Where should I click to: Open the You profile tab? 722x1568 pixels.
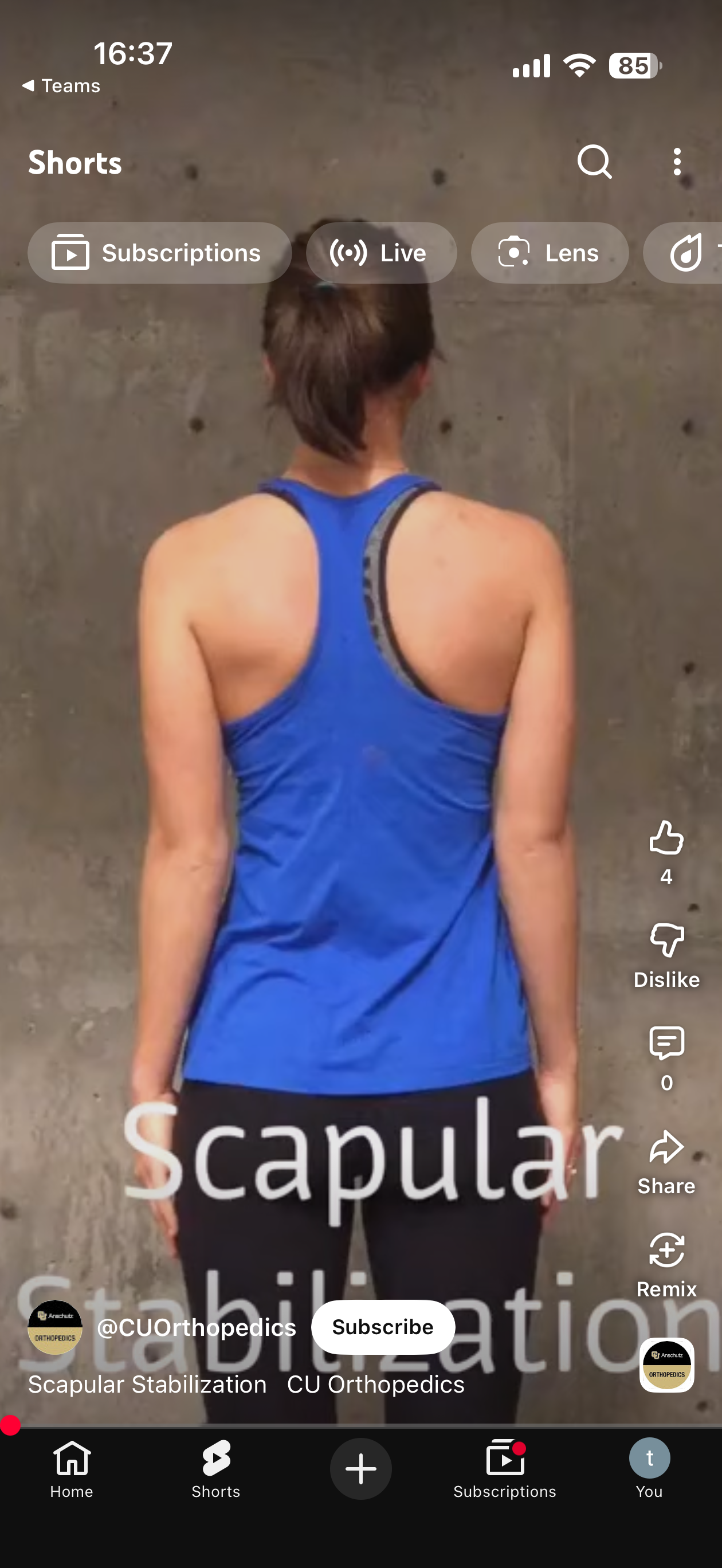click(x=649, y=1468)
